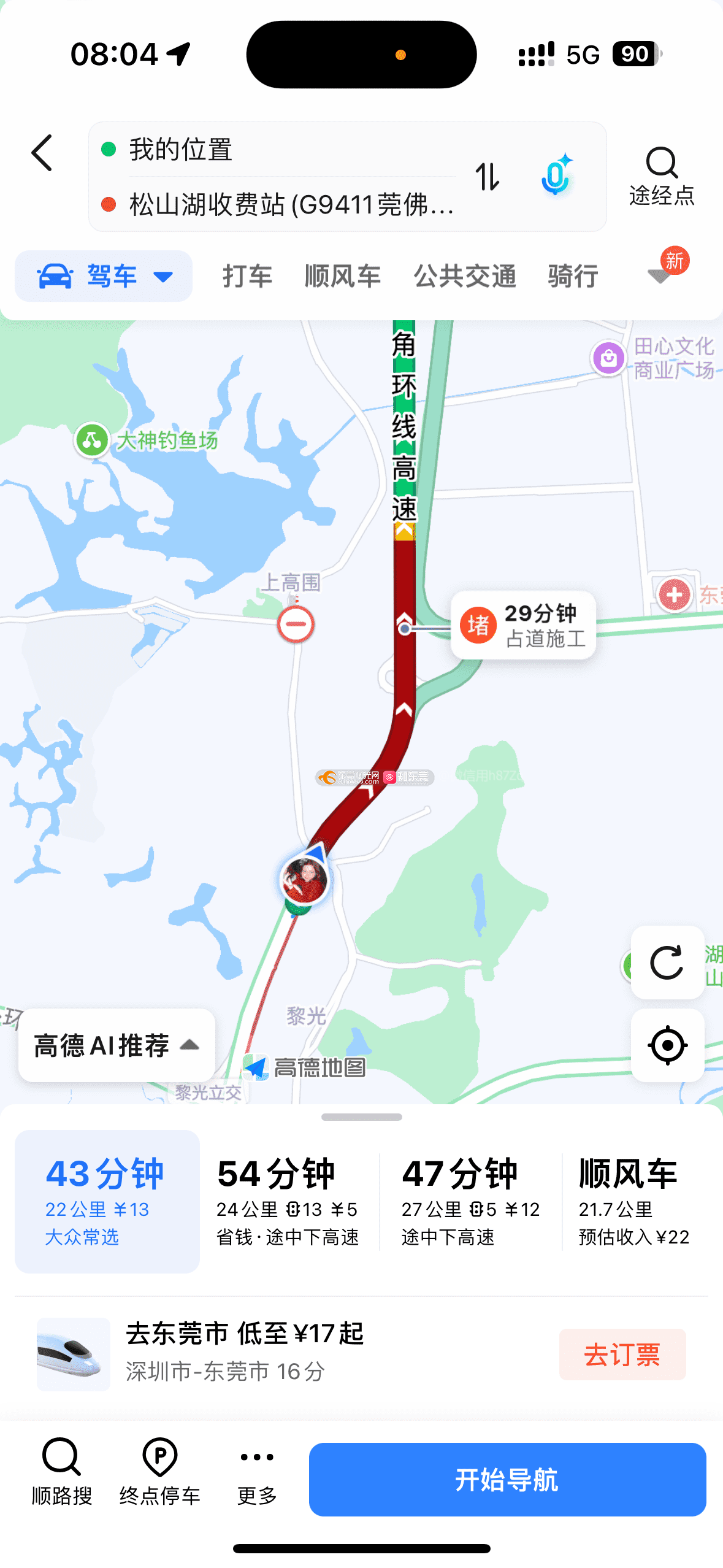Switch to the 打车 tab
Viewport: 723px width, 1568px height.
tap(247, 276)
